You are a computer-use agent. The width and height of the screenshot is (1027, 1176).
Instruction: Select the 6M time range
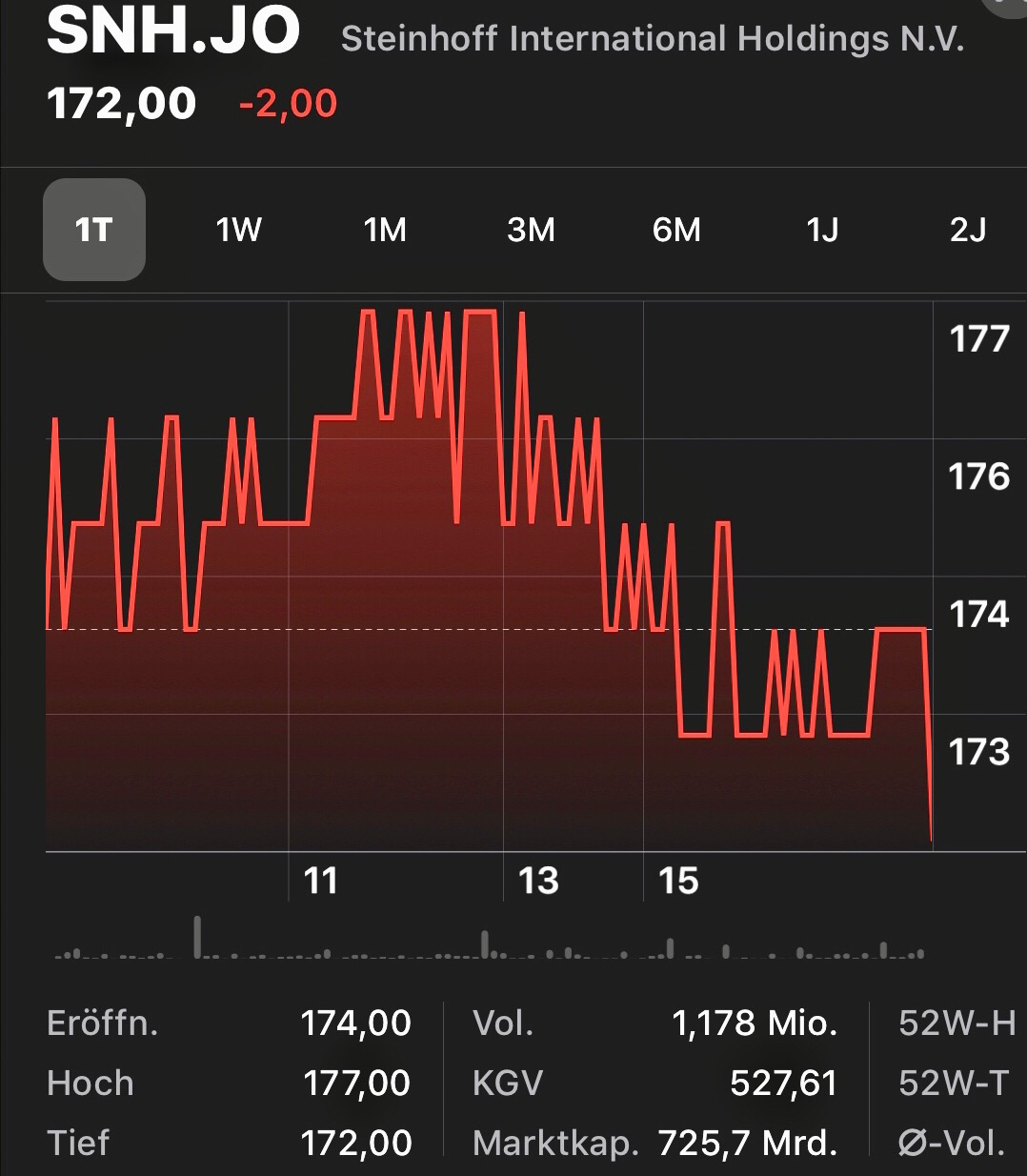coord(677,231)
